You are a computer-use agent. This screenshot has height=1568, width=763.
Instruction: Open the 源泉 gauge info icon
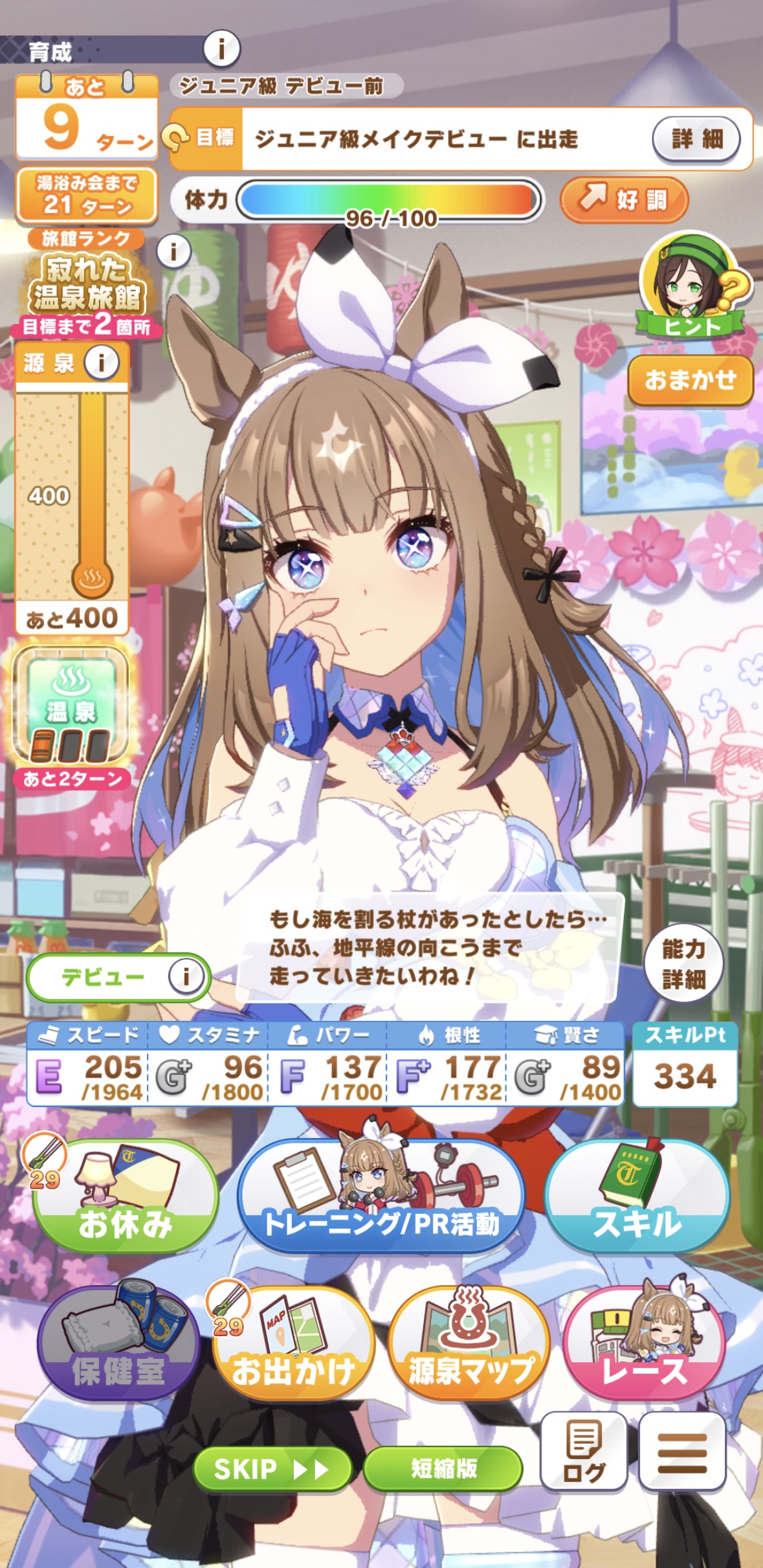(x=101, y=363)
